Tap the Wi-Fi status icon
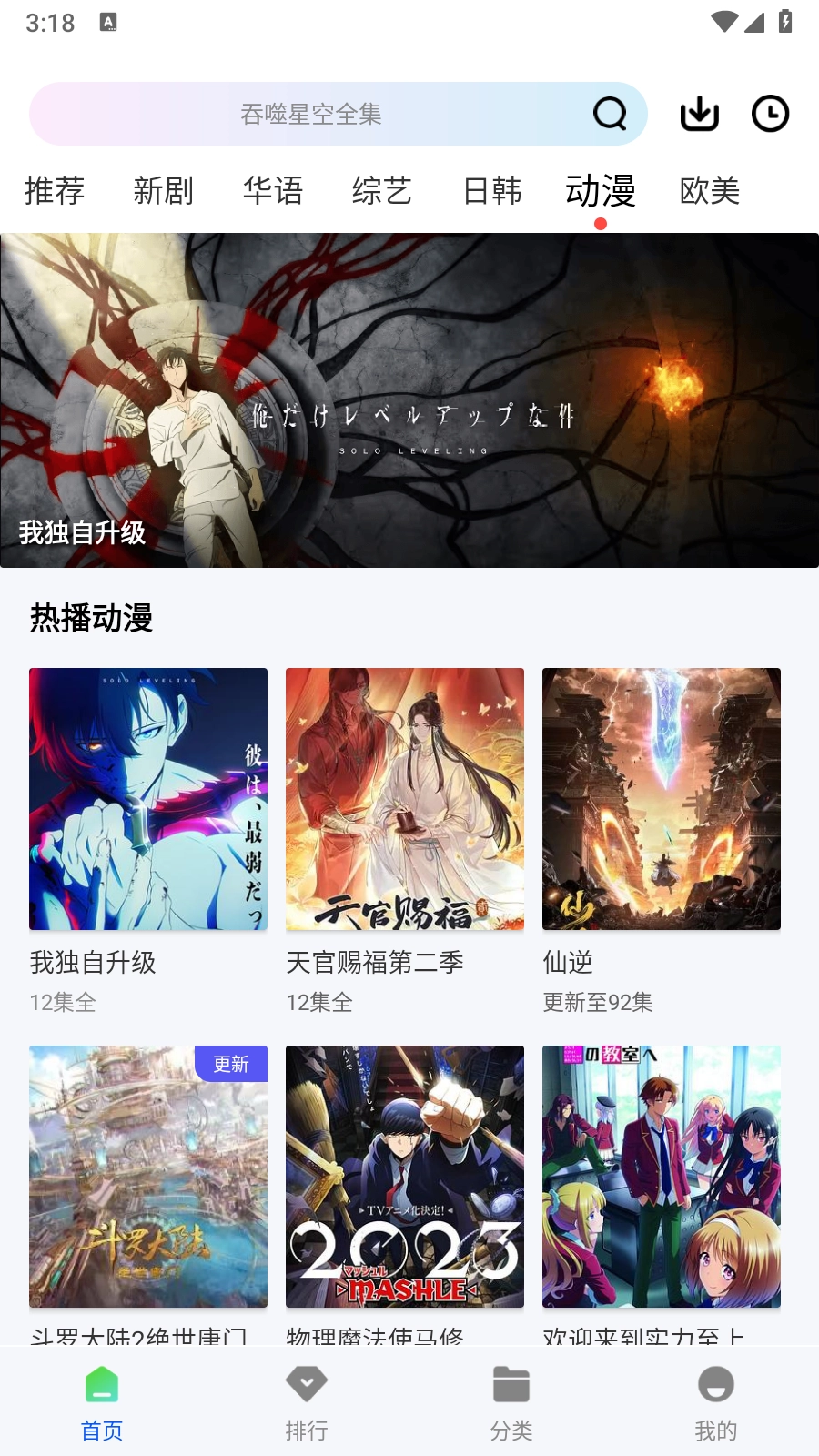The image size is (819, 1456). coord(723,22)
